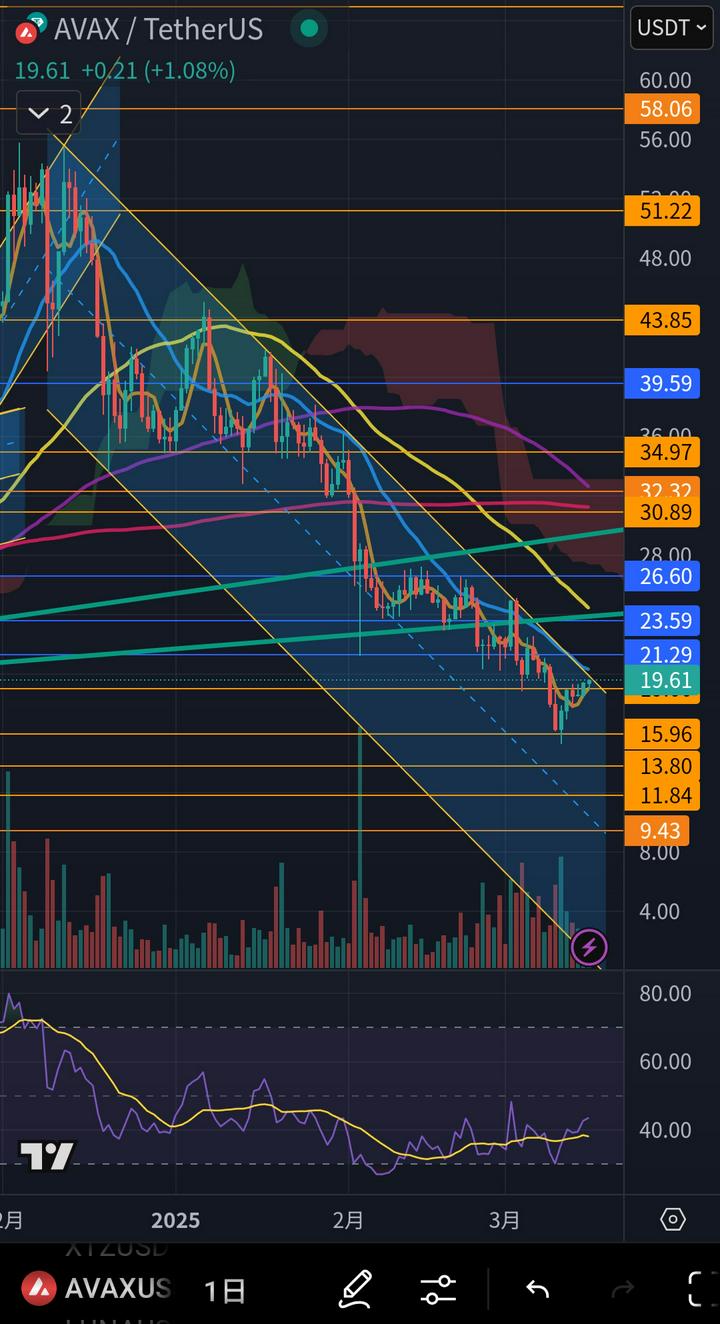Open the chart settings sliders icon

point(438,1289)
